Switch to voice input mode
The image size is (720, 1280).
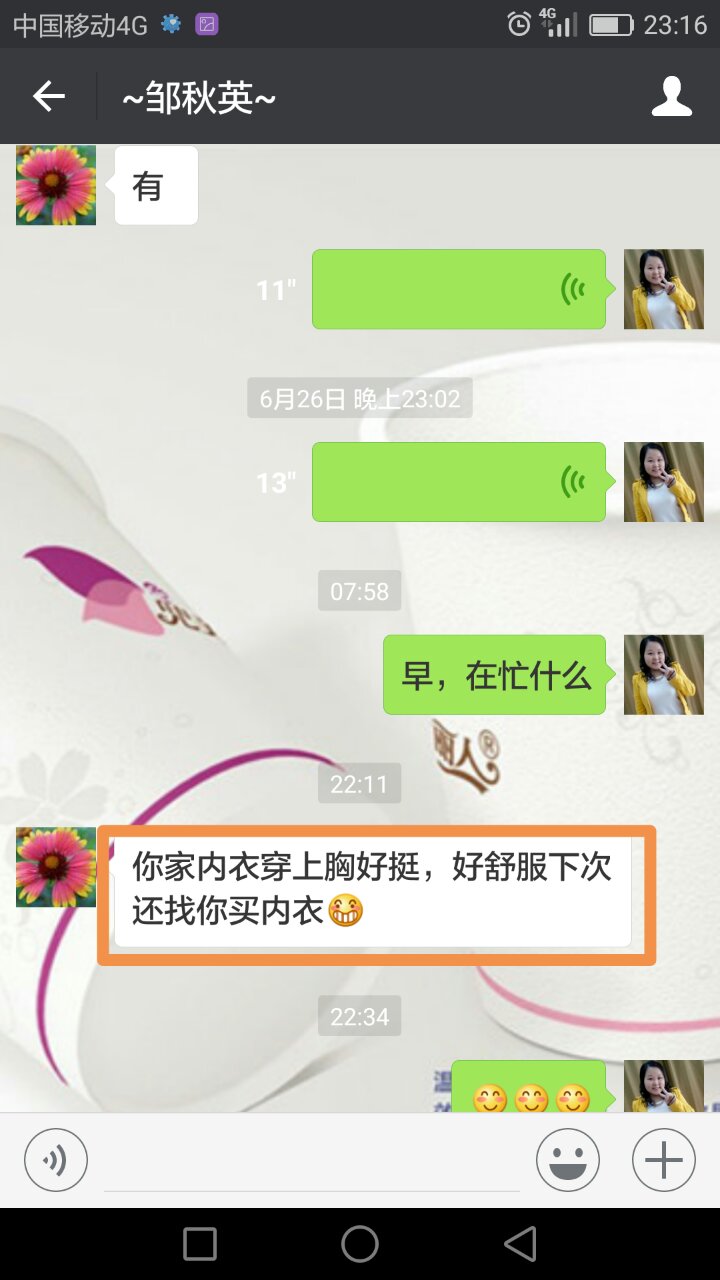click(56, 1160)
